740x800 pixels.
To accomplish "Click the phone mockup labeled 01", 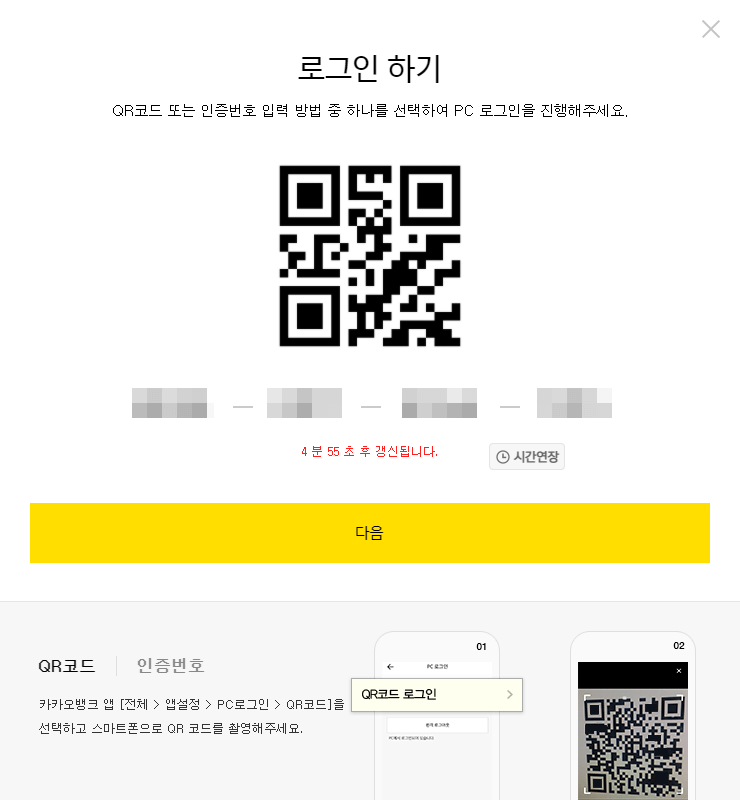I will click(437, 715).
